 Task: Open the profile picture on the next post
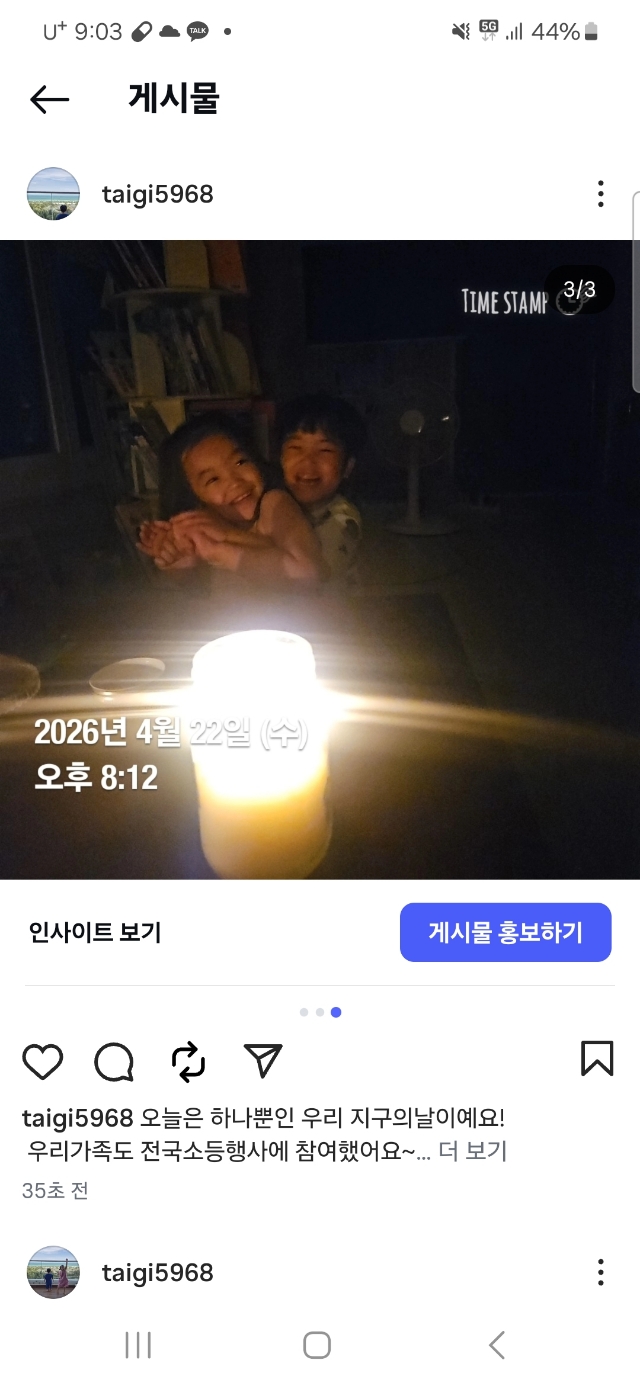pyautogui.click(x=53, y=1272)
